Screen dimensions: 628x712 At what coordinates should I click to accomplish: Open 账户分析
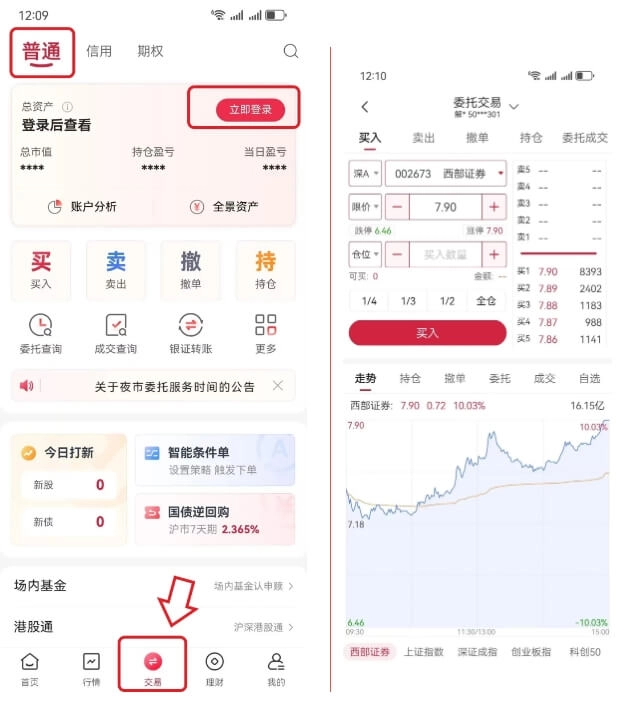(82, 207)
